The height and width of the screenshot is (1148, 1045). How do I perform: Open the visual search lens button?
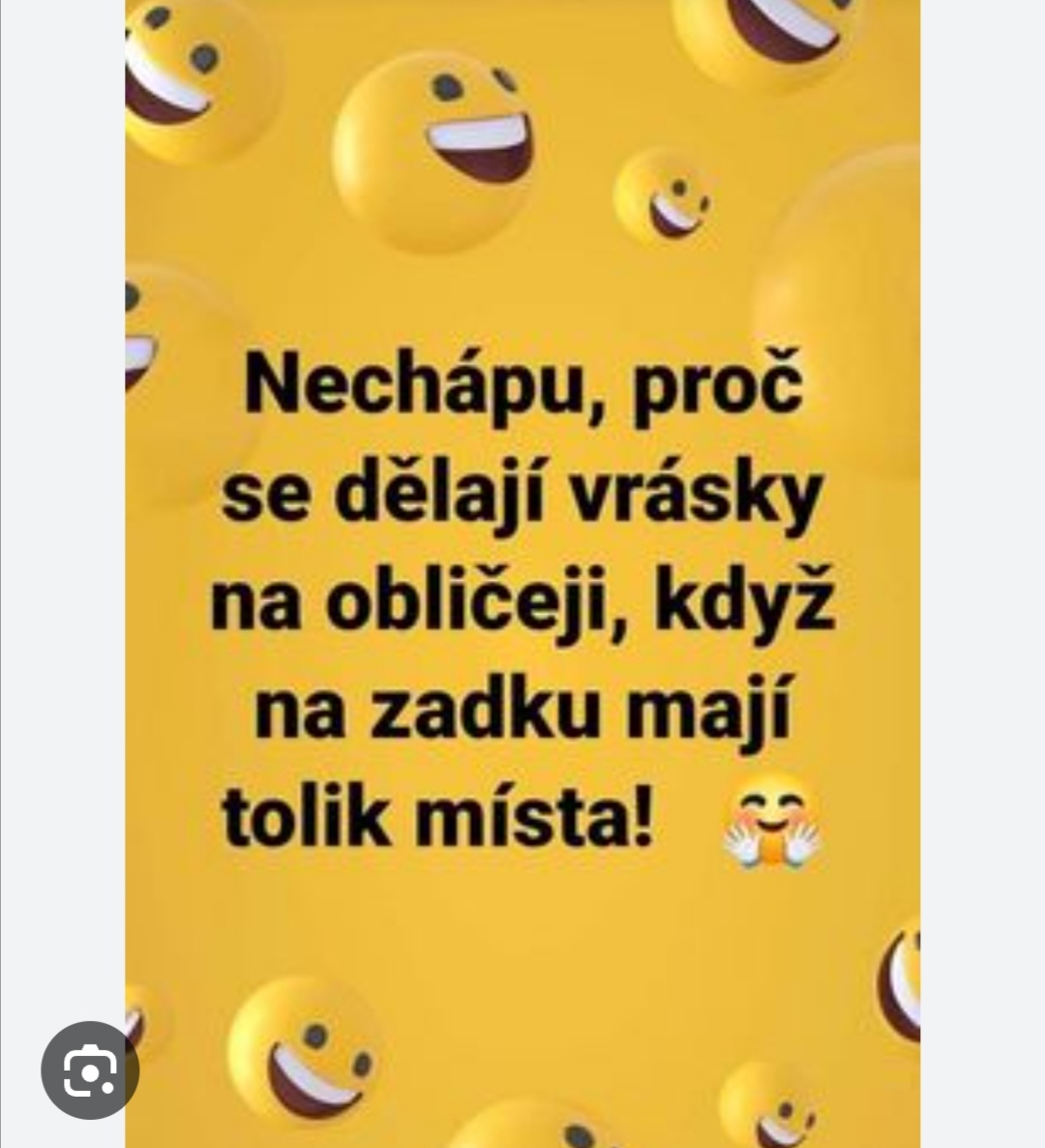pyautogui.click(x=90, y=1071)
